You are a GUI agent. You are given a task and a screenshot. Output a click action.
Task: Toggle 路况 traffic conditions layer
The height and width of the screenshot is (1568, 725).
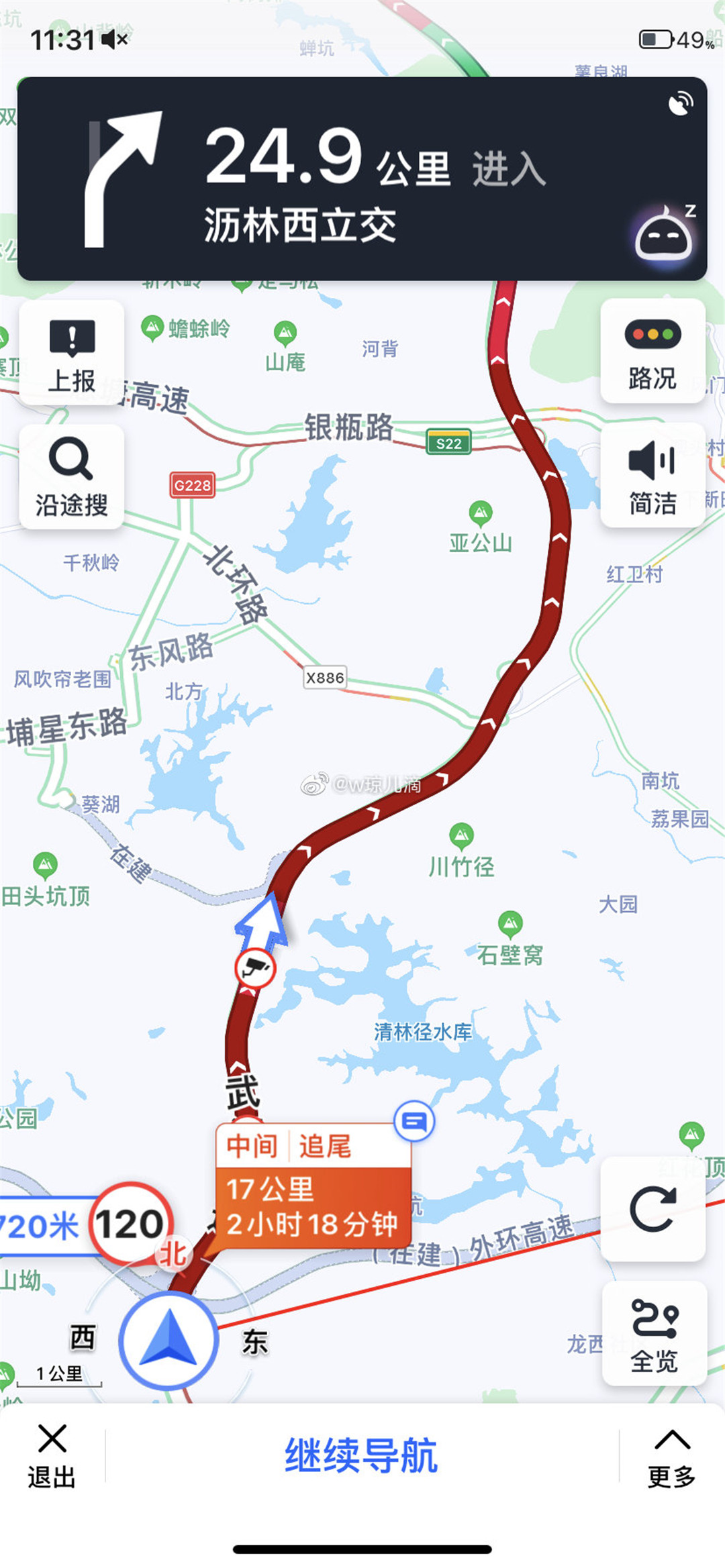(652, 351)
